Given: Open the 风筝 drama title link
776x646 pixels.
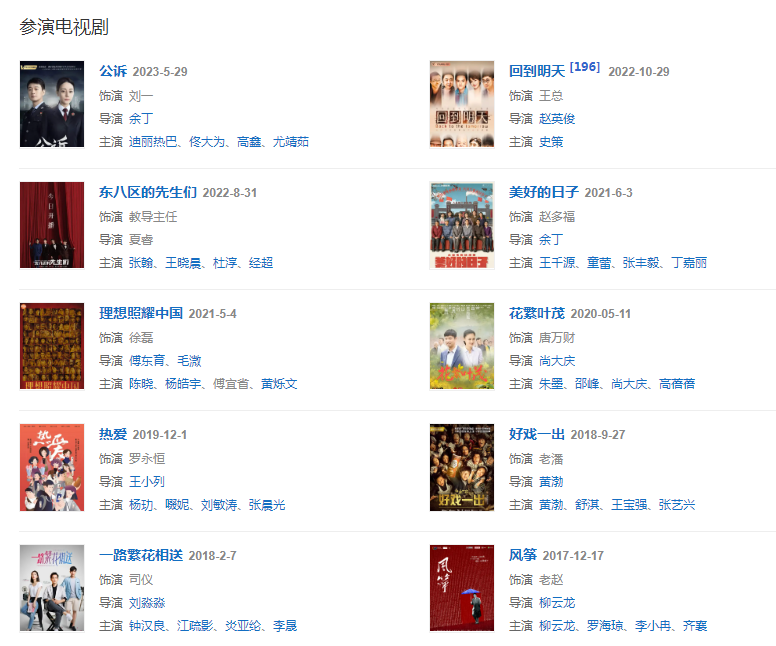Looking at the screenshot, I should click(x=523, y=555).
